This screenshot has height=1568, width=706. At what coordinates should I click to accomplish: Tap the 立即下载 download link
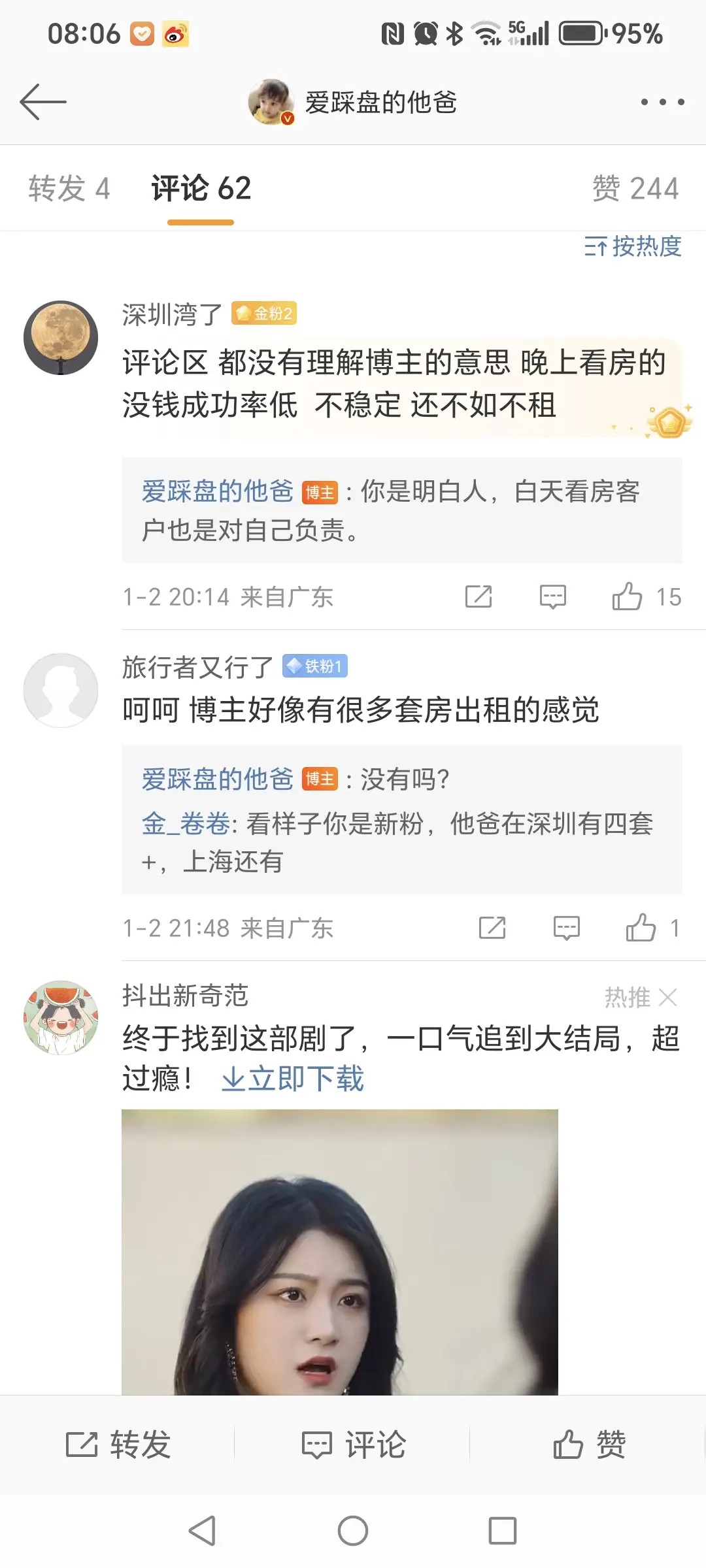point(293,1079)
